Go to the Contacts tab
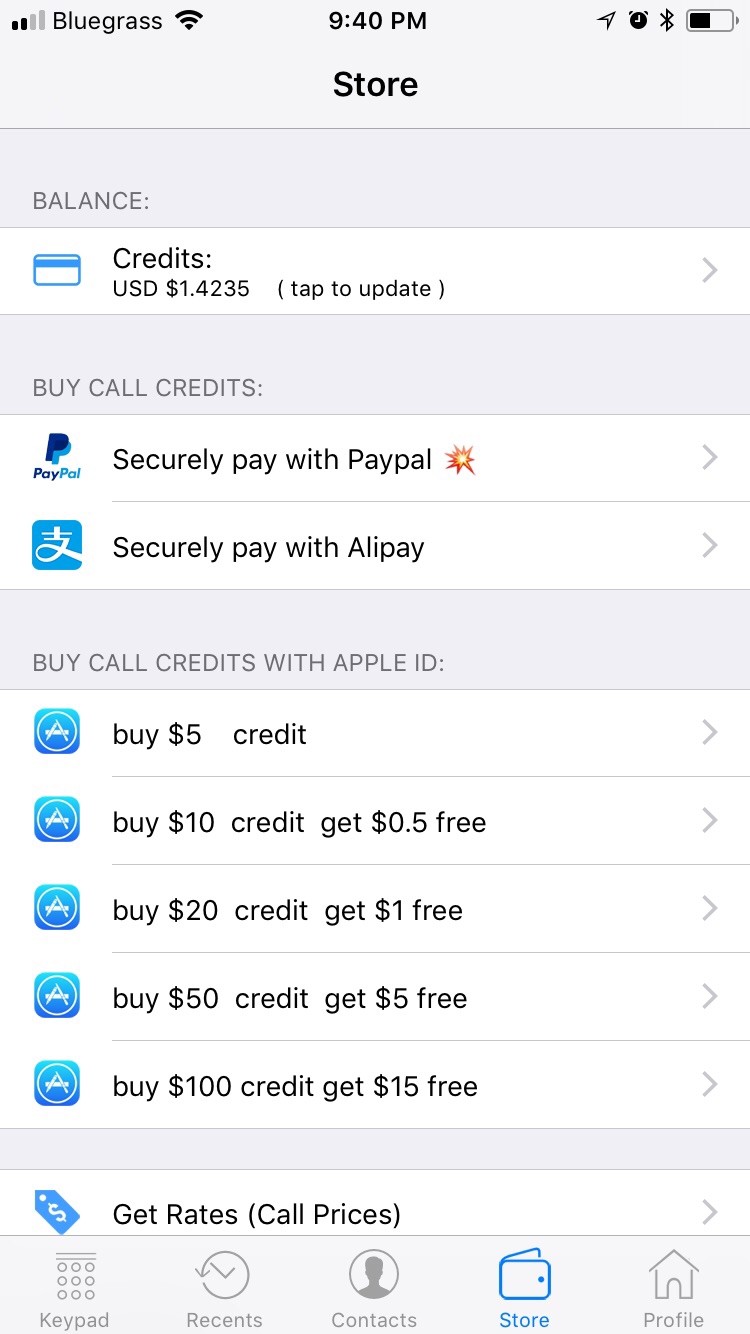Image resolution: width=750 pixels, height=1334 pixels. point(374,1288)
